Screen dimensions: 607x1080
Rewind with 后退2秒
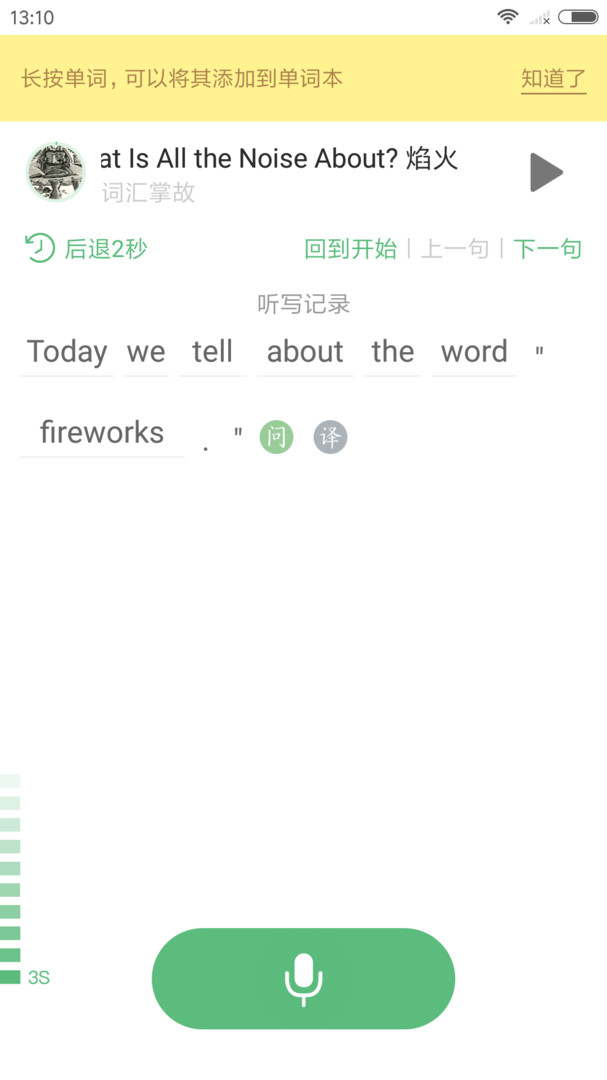coord(86,248)
